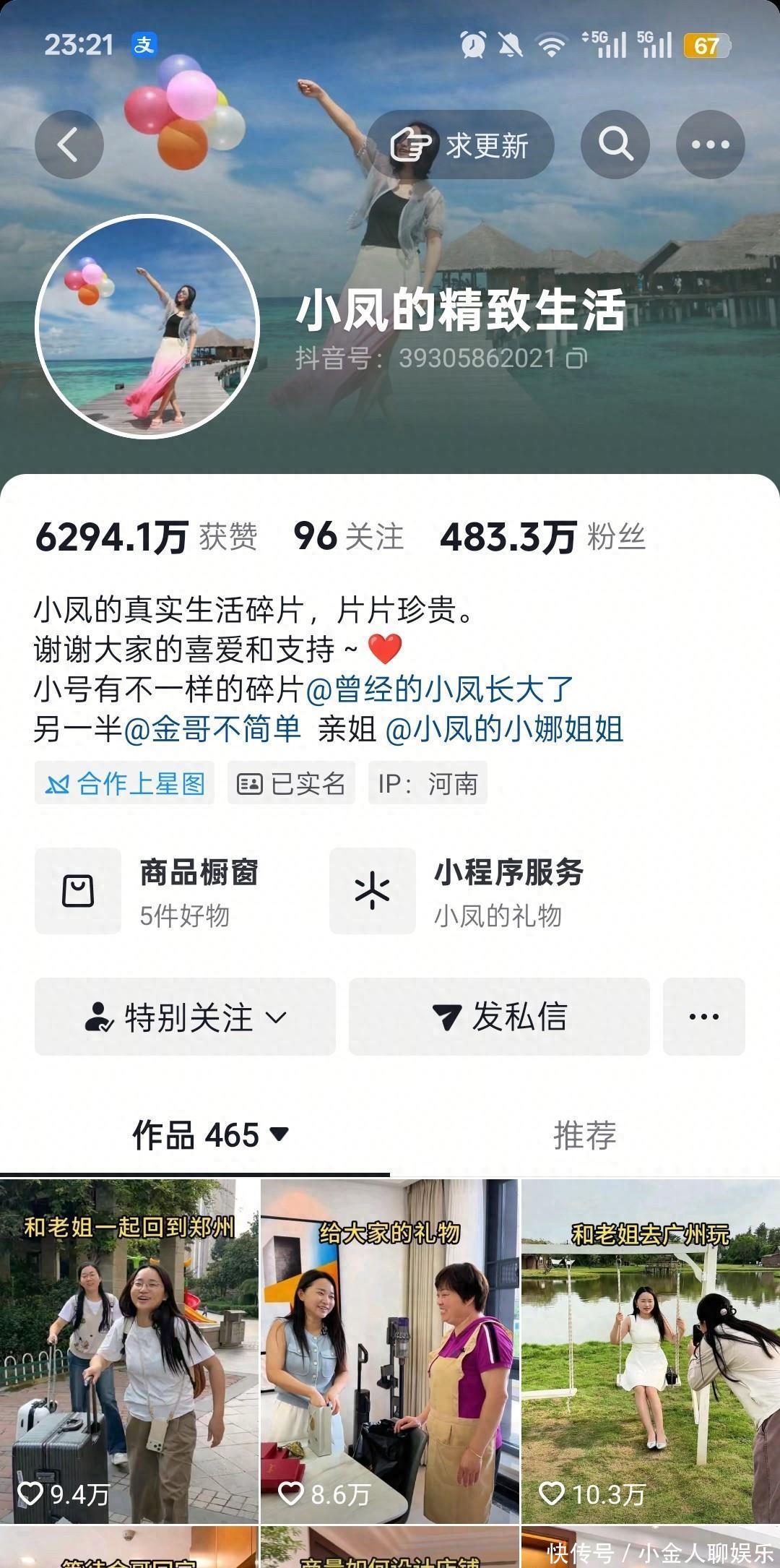This screenshot has width=780, height=1568.
Task: Open the video 和老姐一起回到郑州
Action: click(x=129, y=1351)
